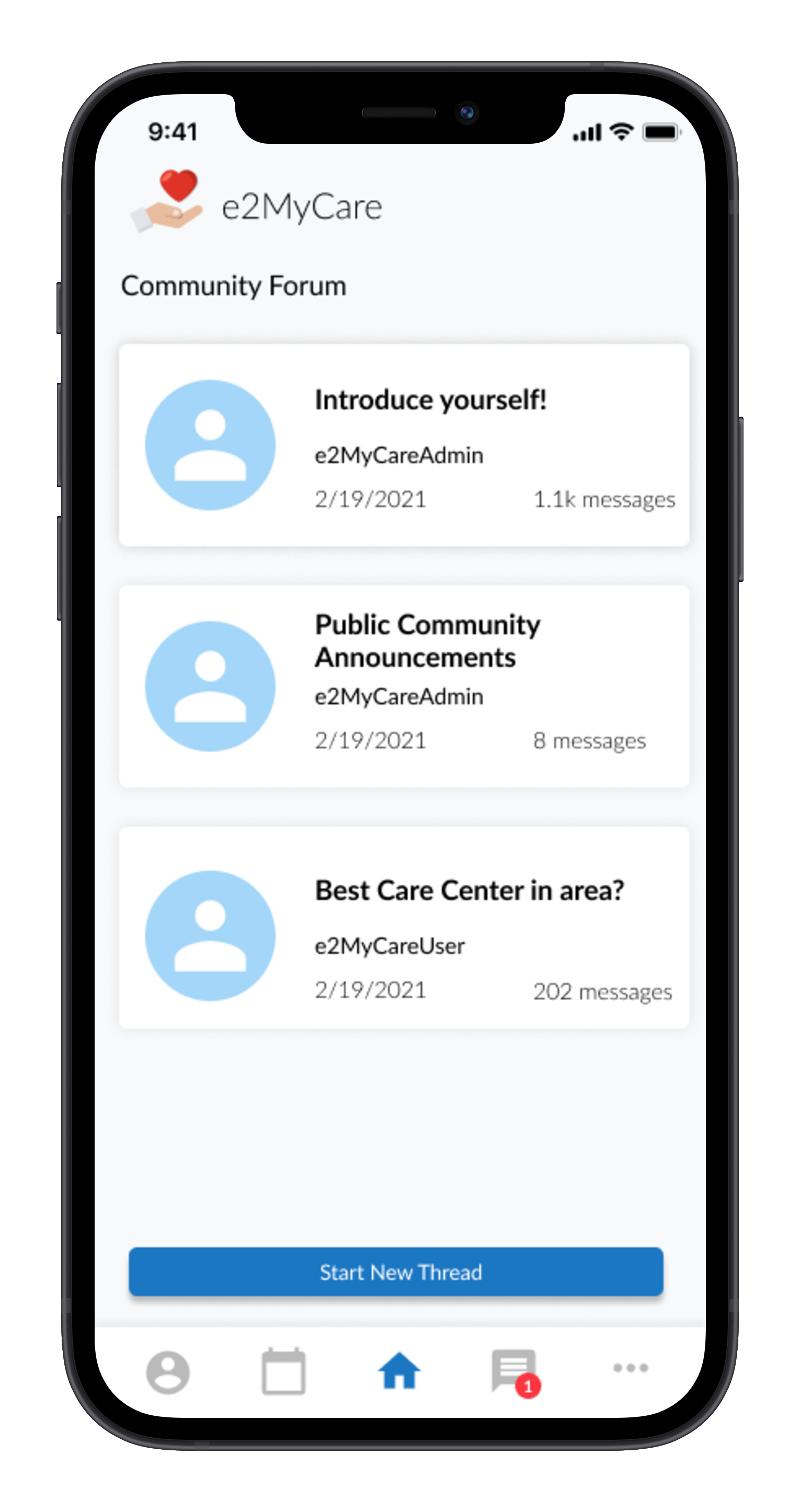The height and width of the screenshot is (1512, 800).
Task: Go to the home tab
Action: pos(399,1371)
